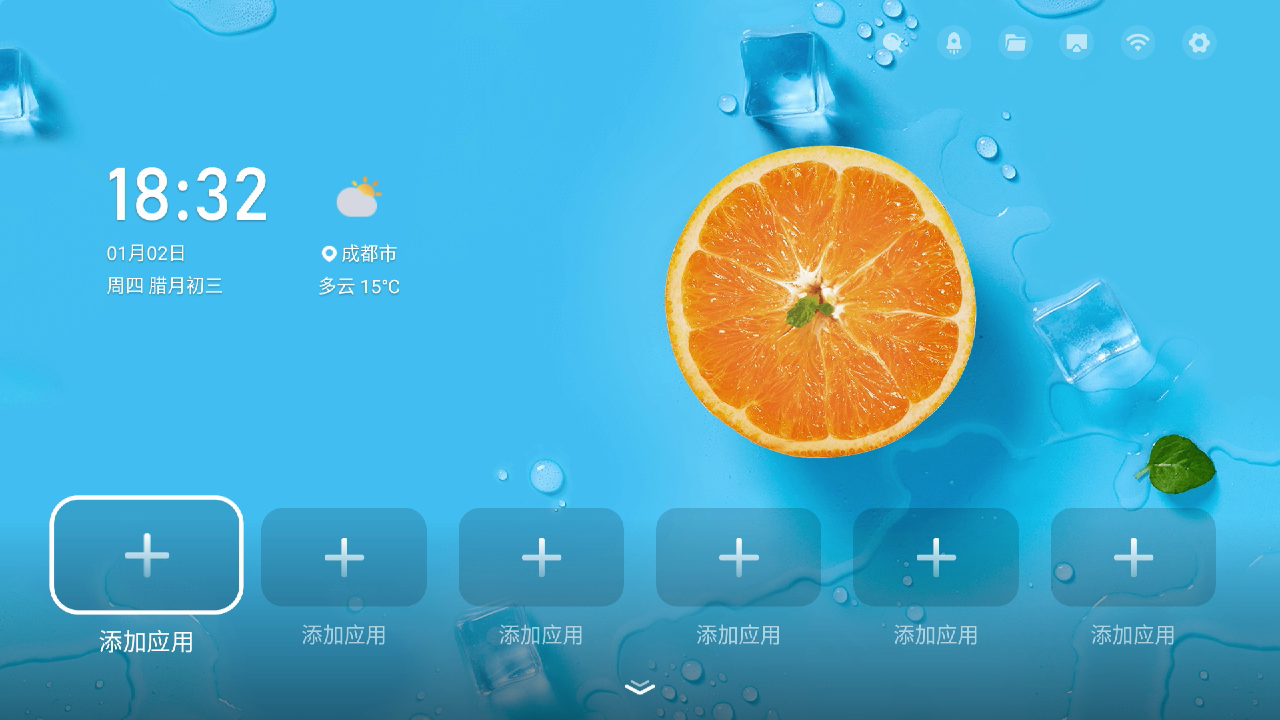The image size is (1280, 720).
Task: Open the search magnifier icon
Action: (893, 43)
